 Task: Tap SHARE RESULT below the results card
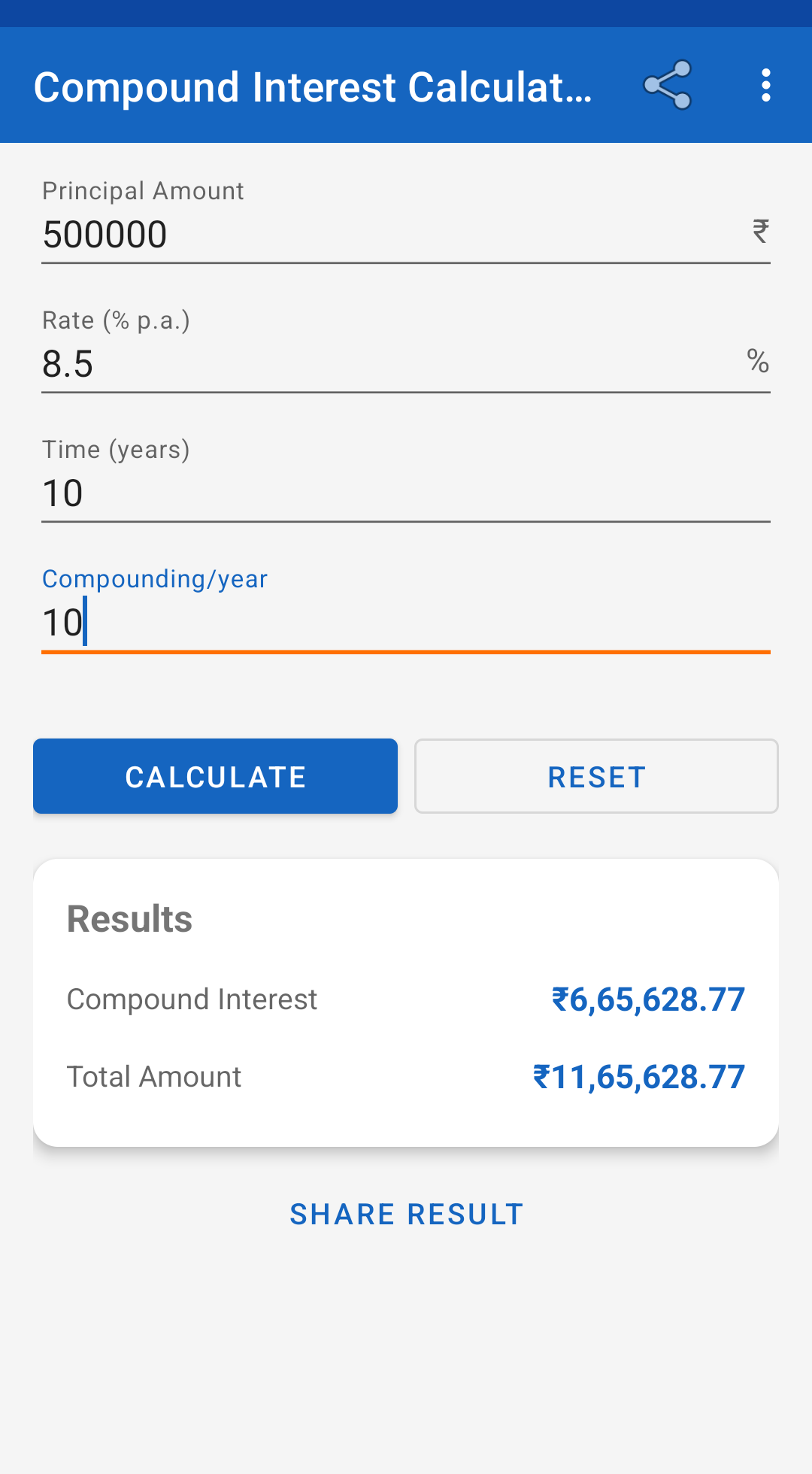click(x=406, y=1213)
